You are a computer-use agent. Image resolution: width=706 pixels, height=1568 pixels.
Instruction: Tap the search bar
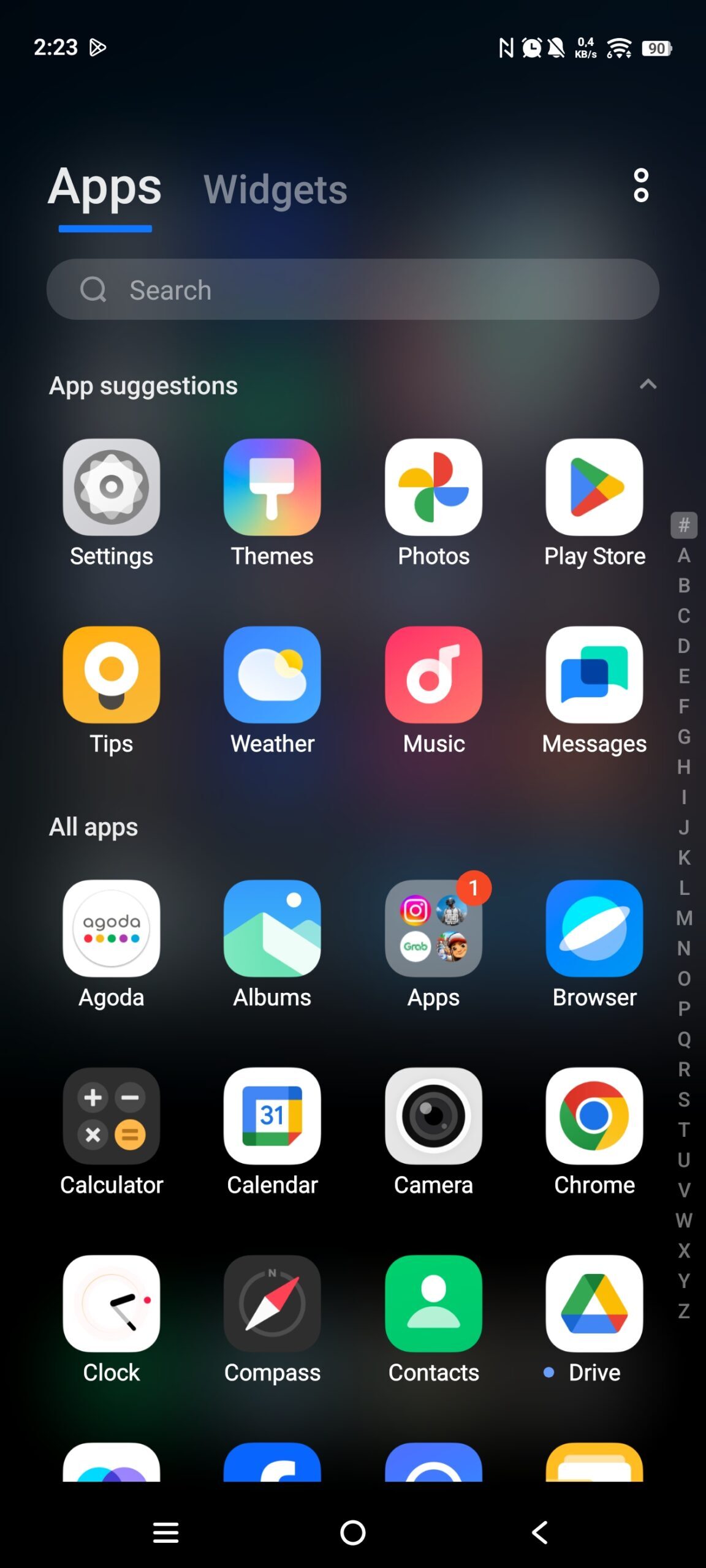click(x=353, y=290)
